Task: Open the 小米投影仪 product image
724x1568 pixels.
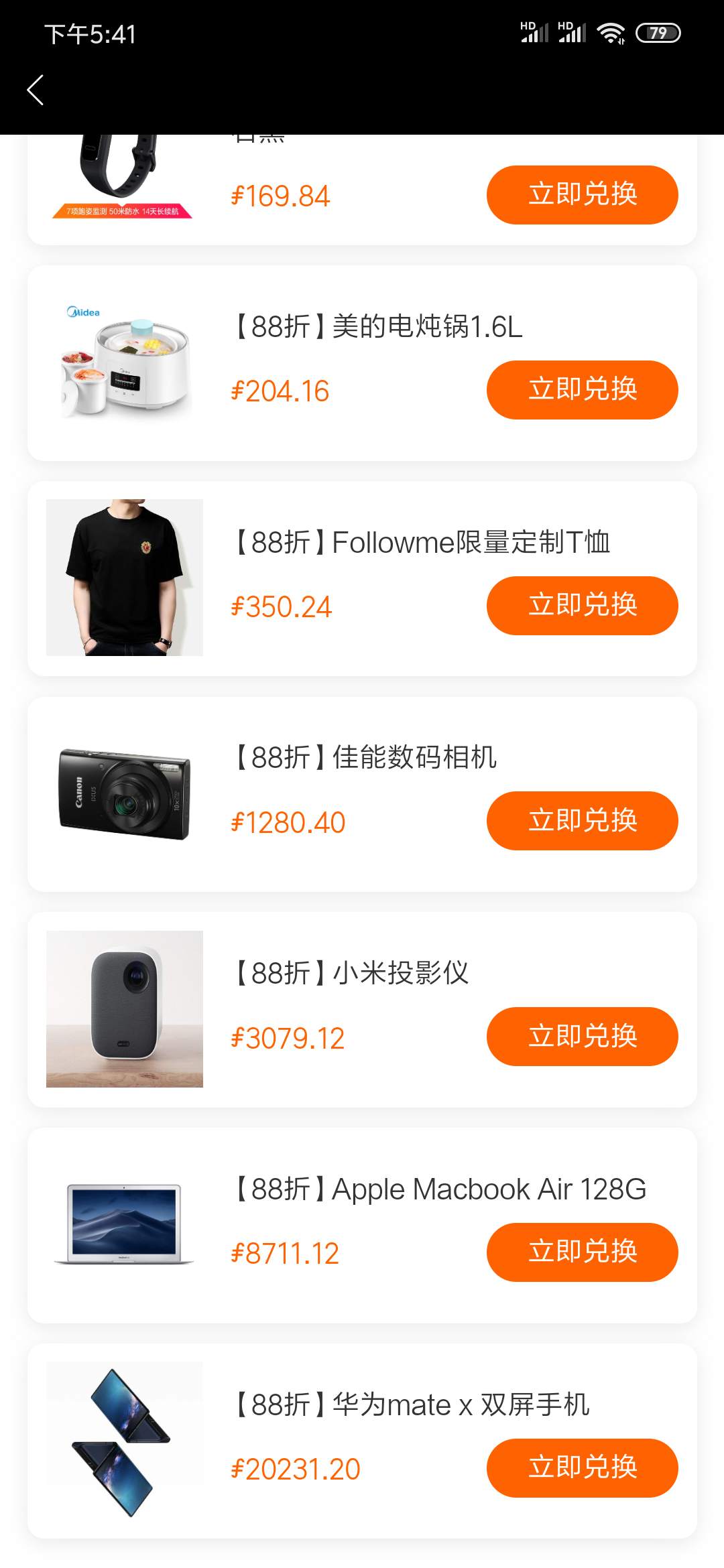Action: click(x=125, y=1008)
